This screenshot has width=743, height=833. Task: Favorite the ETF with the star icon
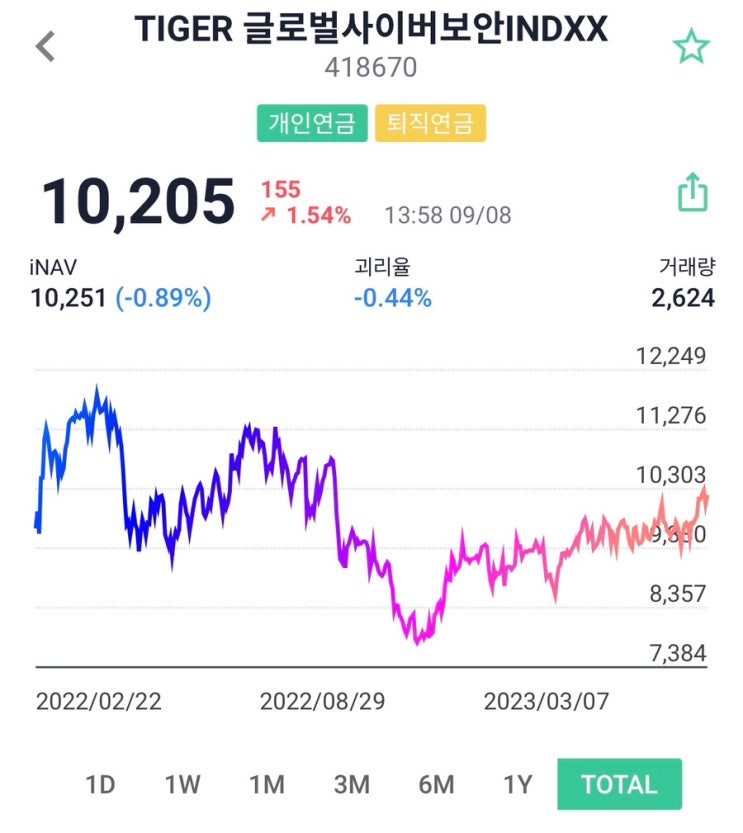tap(691, 45)
